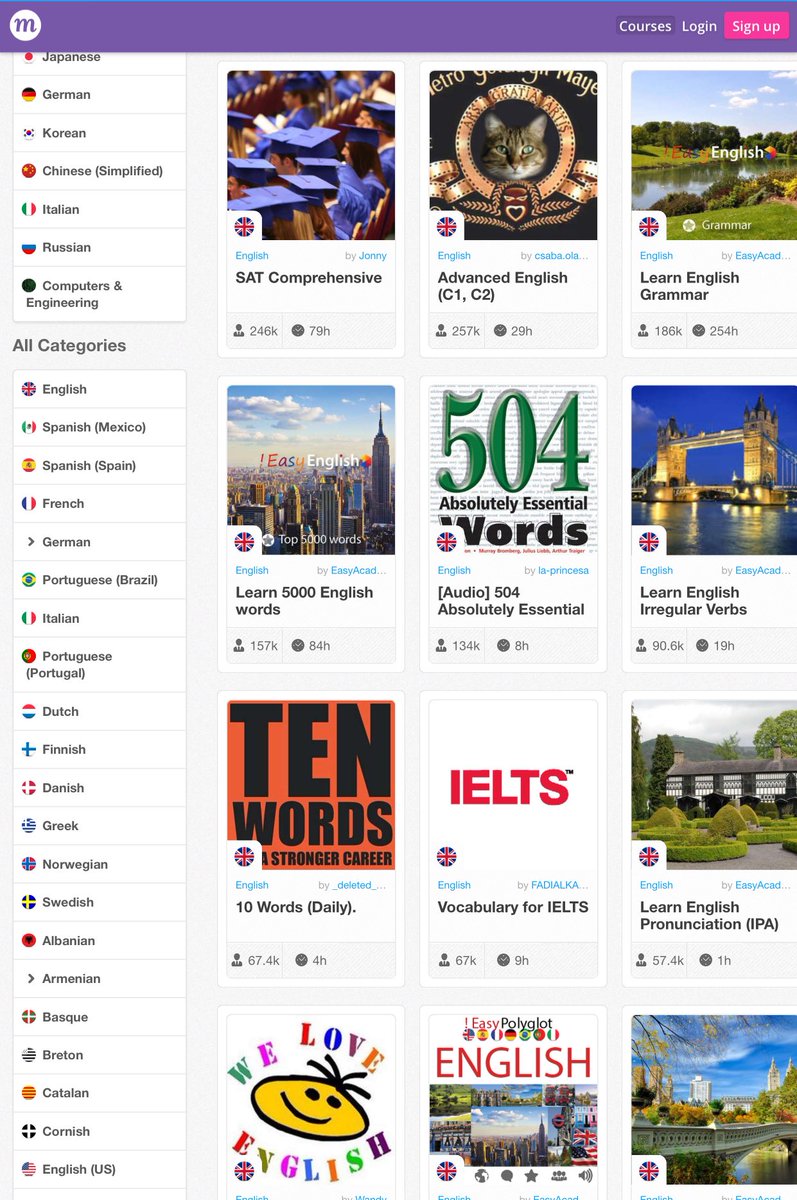Open Learn 5000 English words course
Image resolution: width=797 pixels, height=1200 pixels.
304,600
